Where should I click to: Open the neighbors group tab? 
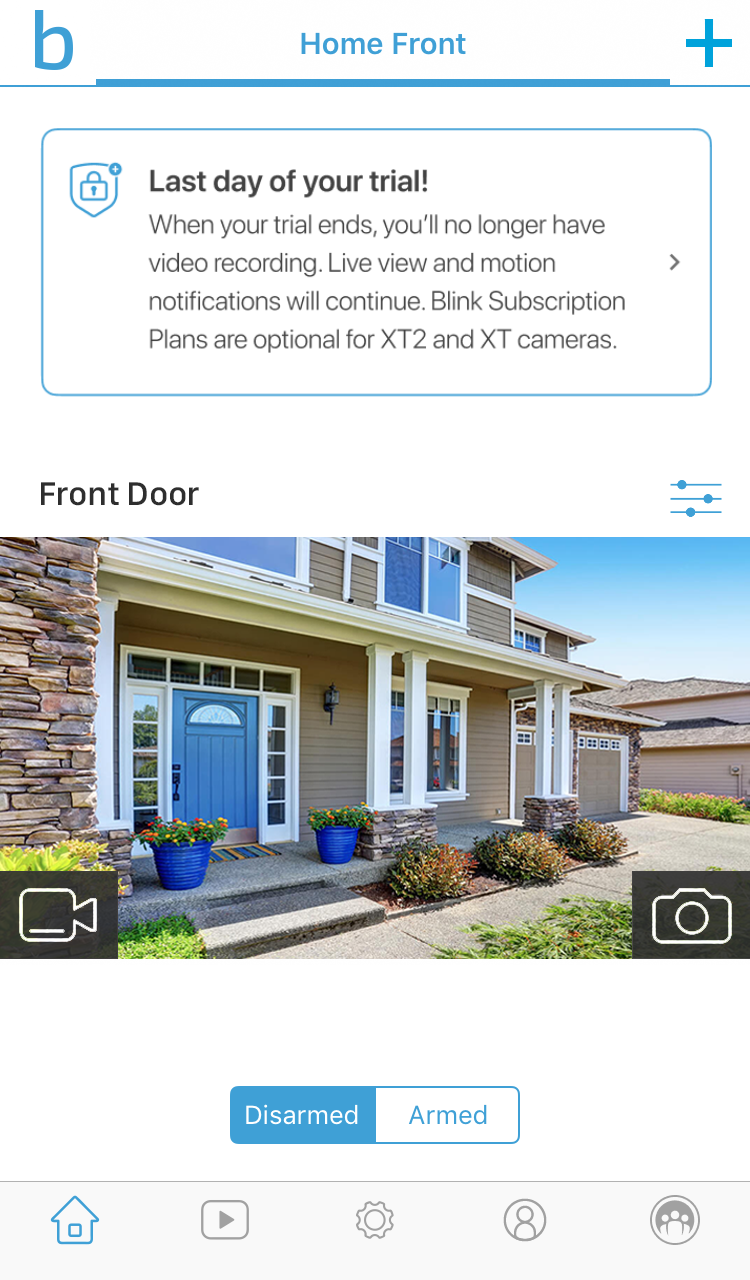tap(675, 1220)
